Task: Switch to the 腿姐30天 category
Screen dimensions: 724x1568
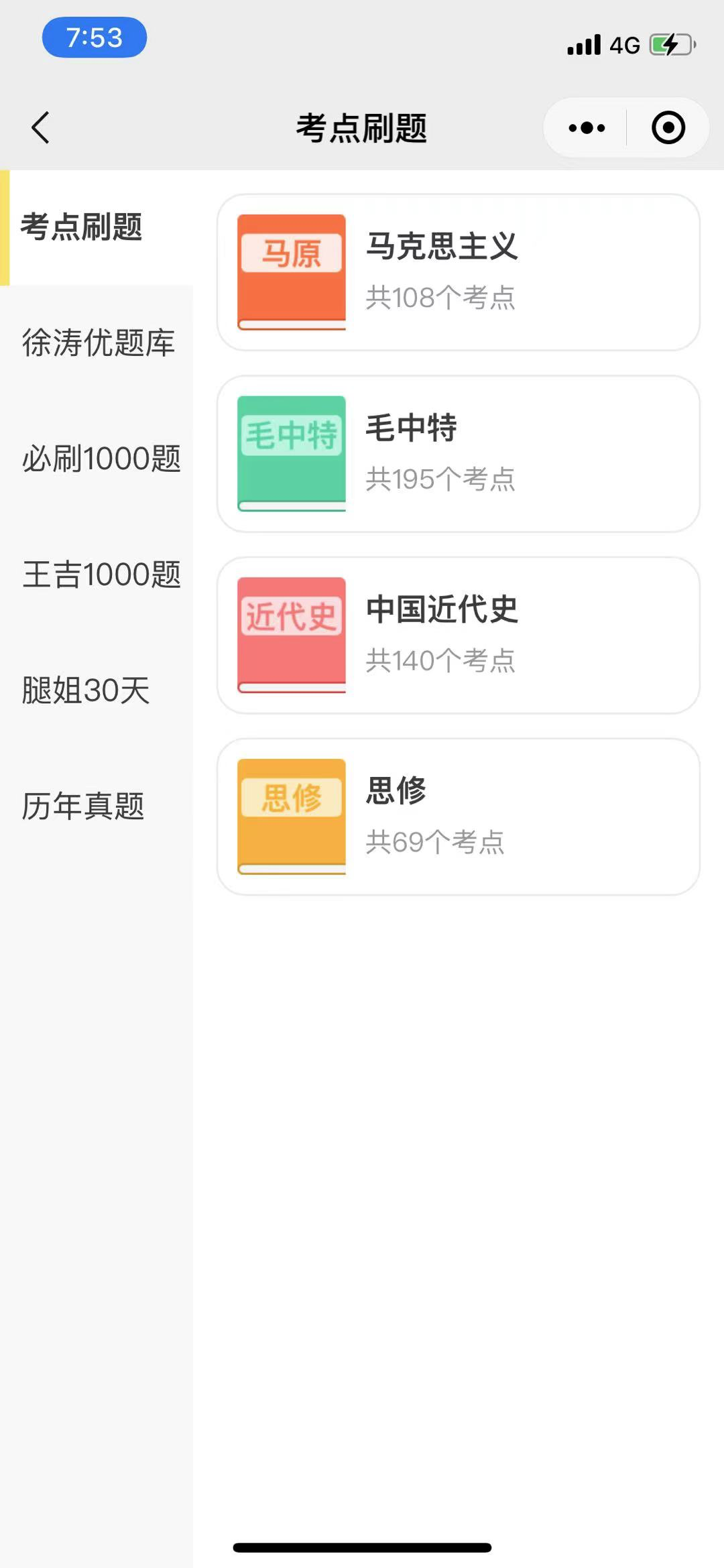Action: click(86, 690)
